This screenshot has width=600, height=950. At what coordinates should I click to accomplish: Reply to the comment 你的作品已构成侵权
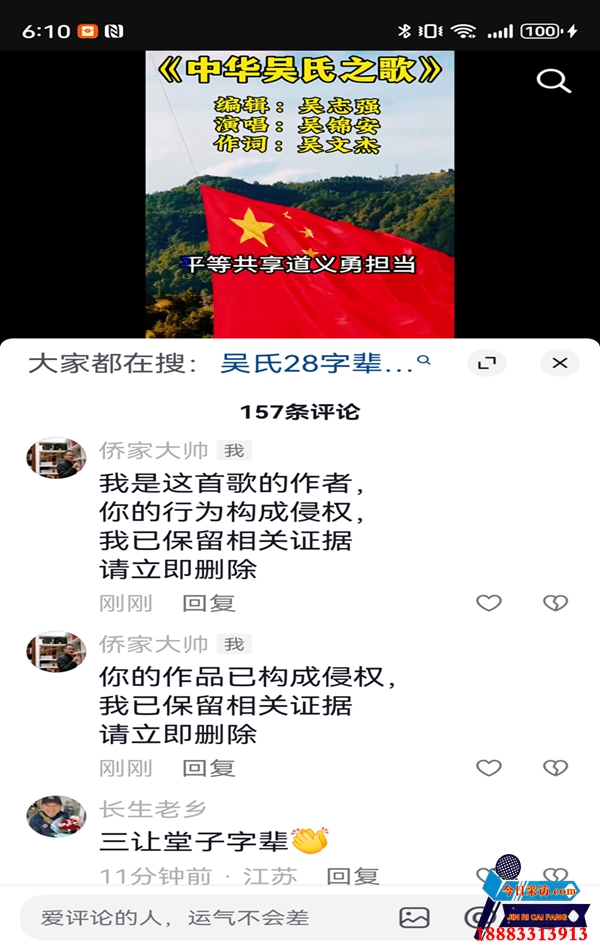[208, 768]
